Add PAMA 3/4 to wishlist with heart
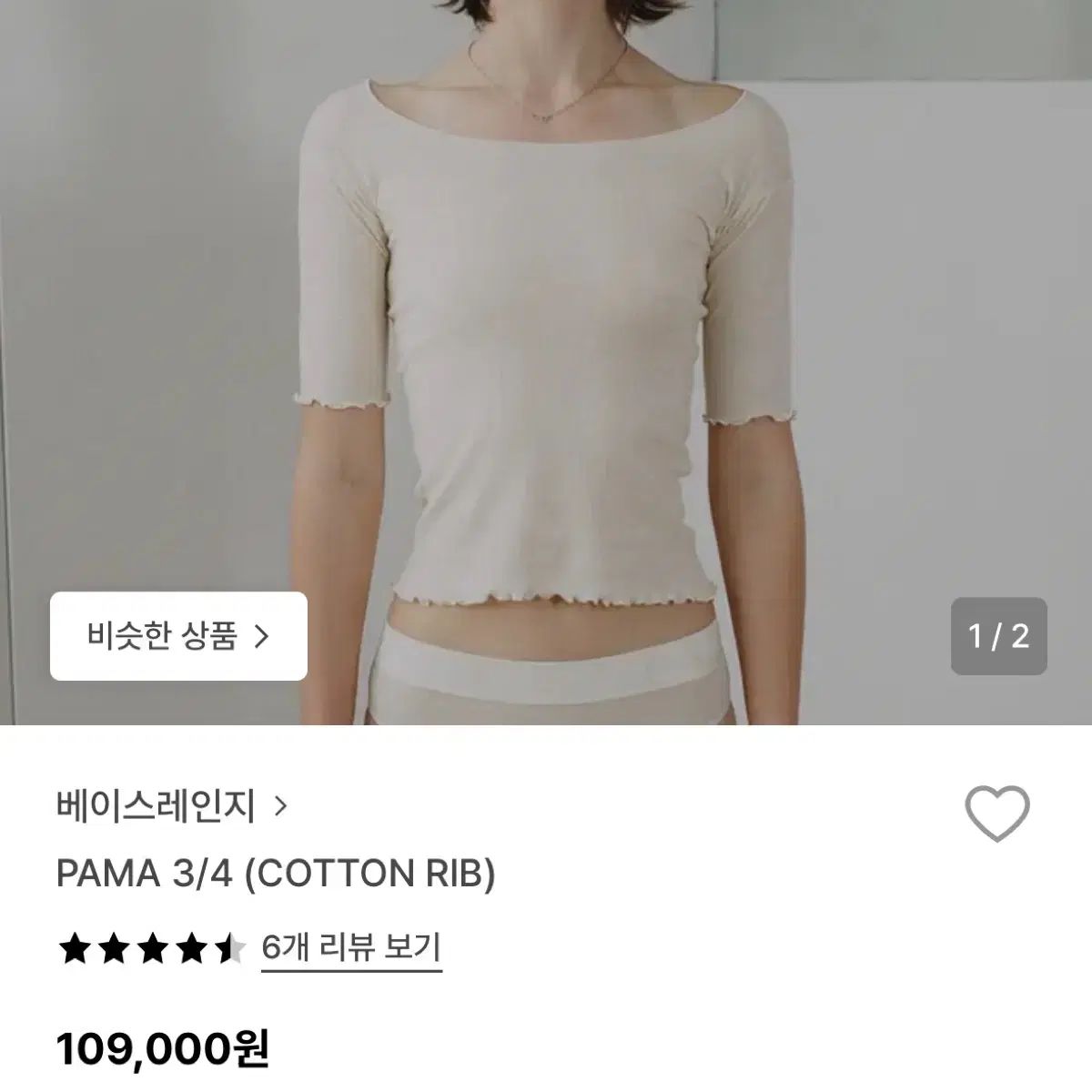 pyautogui.click(x=996, y=811)
